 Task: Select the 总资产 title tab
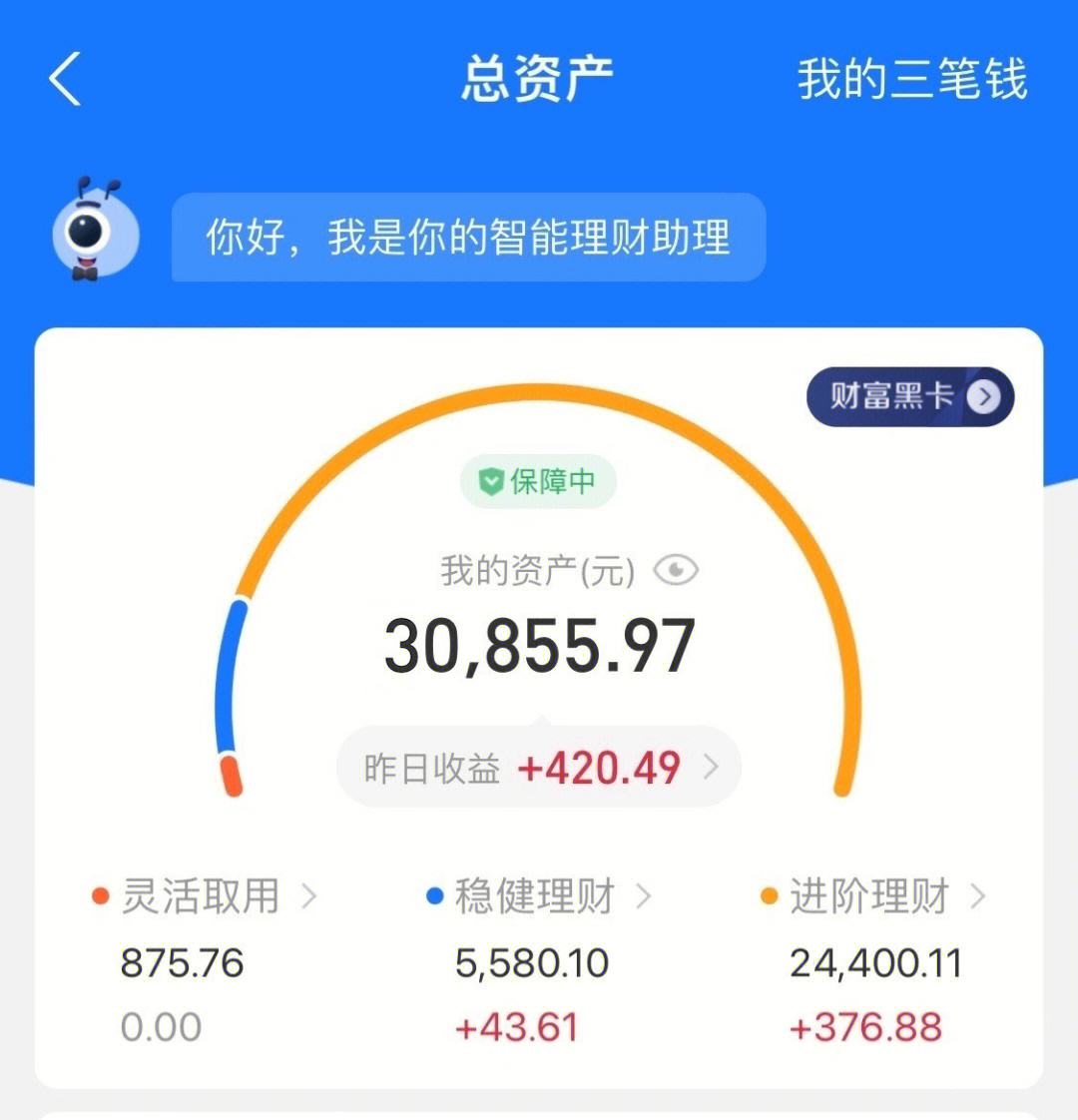[x=539, y=80]
